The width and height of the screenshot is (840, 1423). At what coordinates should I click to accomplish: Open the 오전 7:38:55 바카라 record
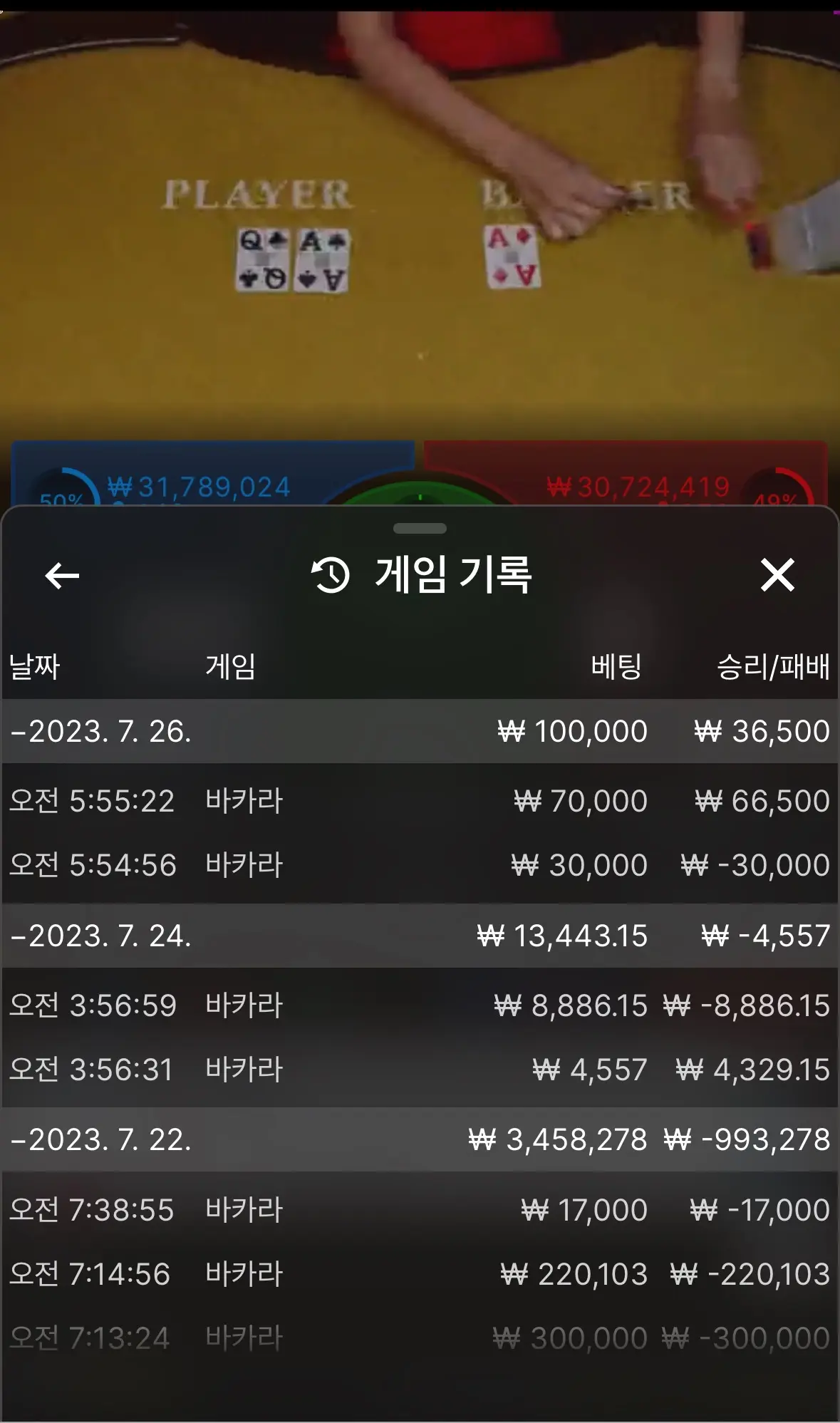(420, 1210)
